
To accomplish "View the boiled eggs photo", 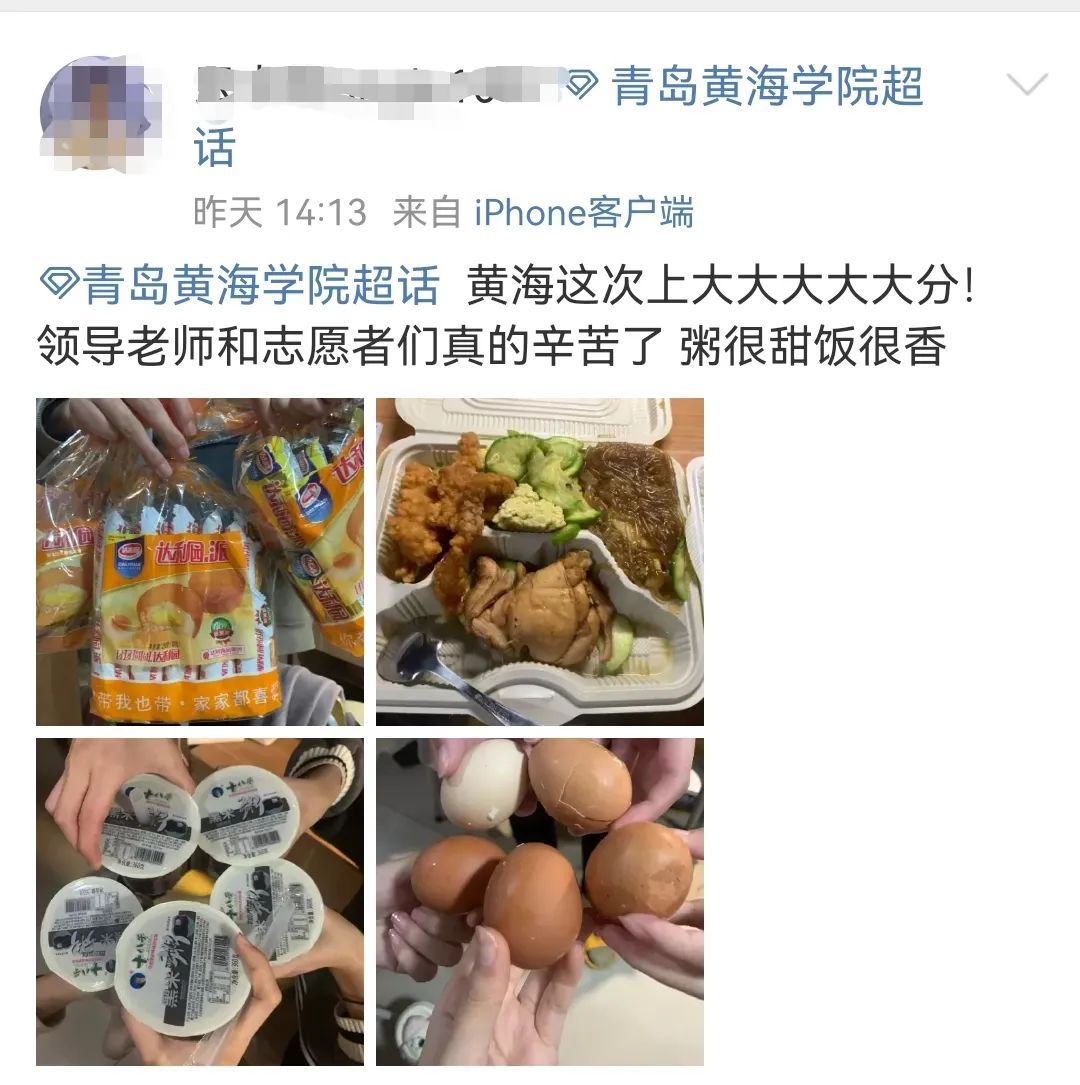I will click(x=539, y=901).
